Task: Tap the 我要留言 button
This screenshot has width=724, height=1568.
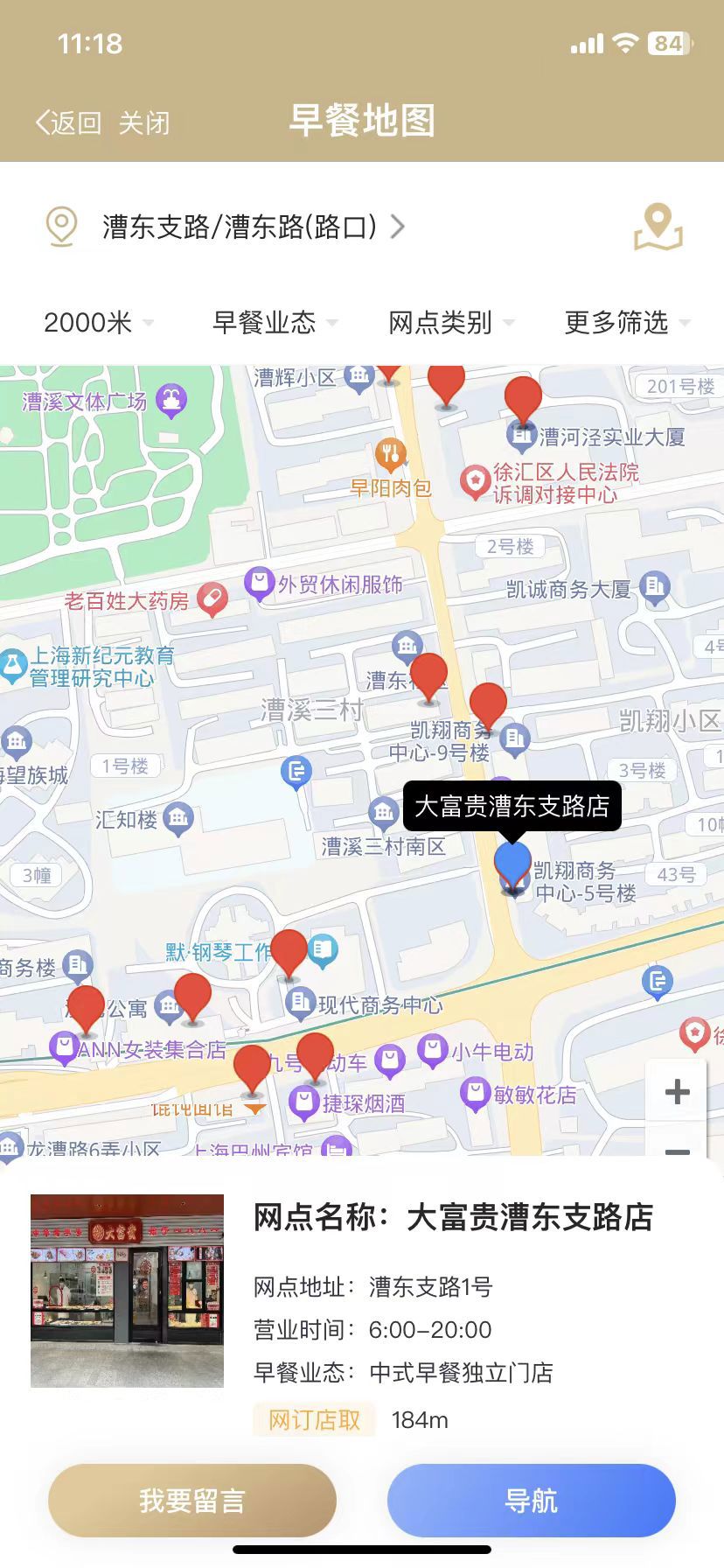Action: (x=192, y=1501)
